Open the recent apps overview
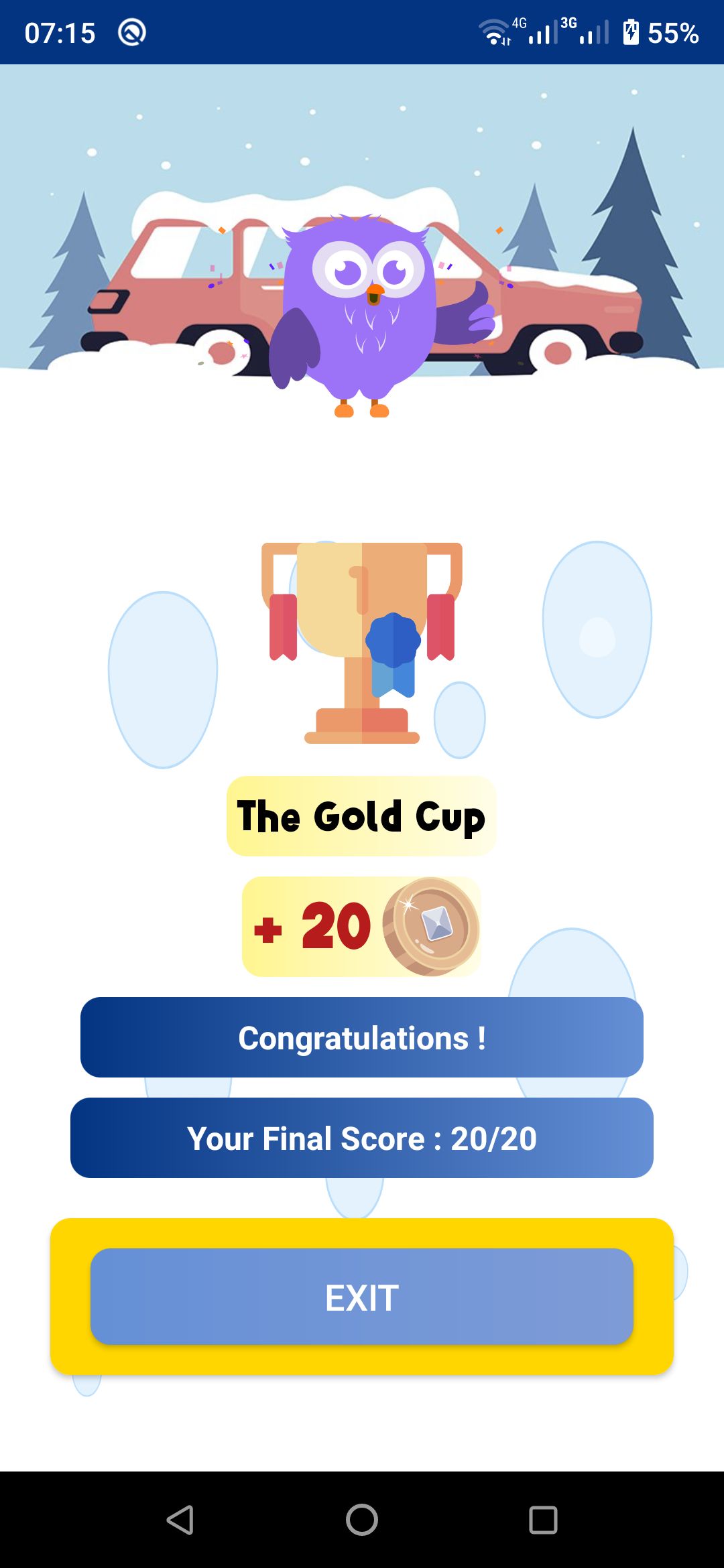 [x=543, y=1520]
